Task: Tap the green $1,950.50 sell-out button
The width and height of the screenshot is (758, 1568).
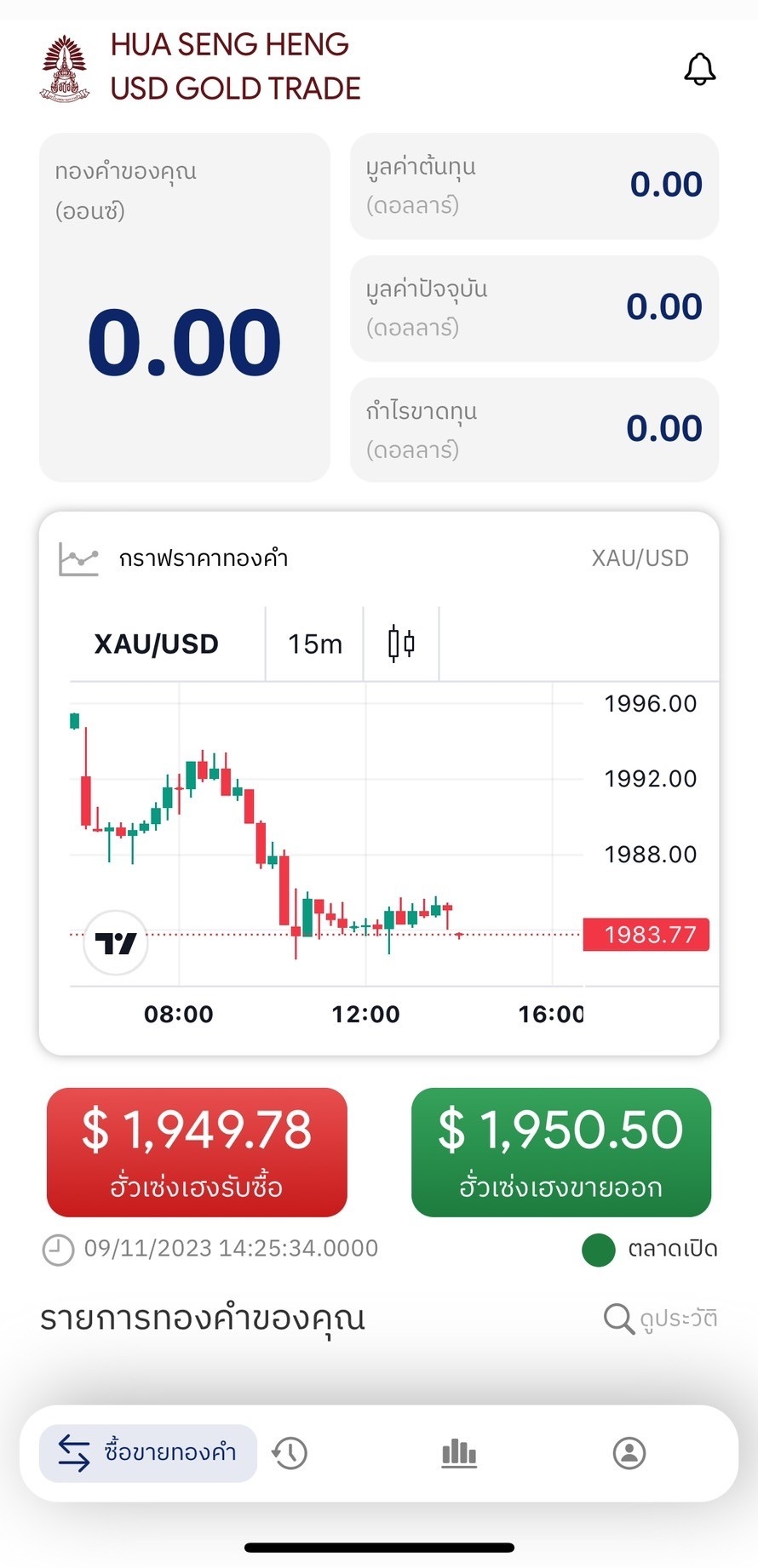Action: 560,1152
